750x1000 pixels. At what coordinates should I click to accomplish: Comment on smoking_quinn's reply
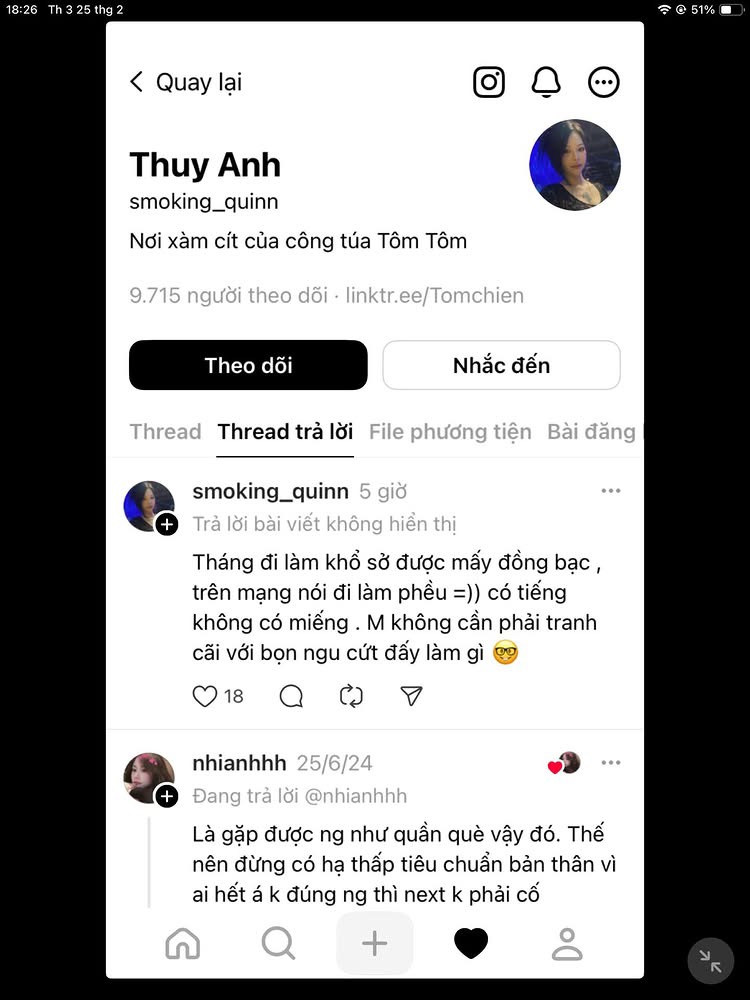291,696
